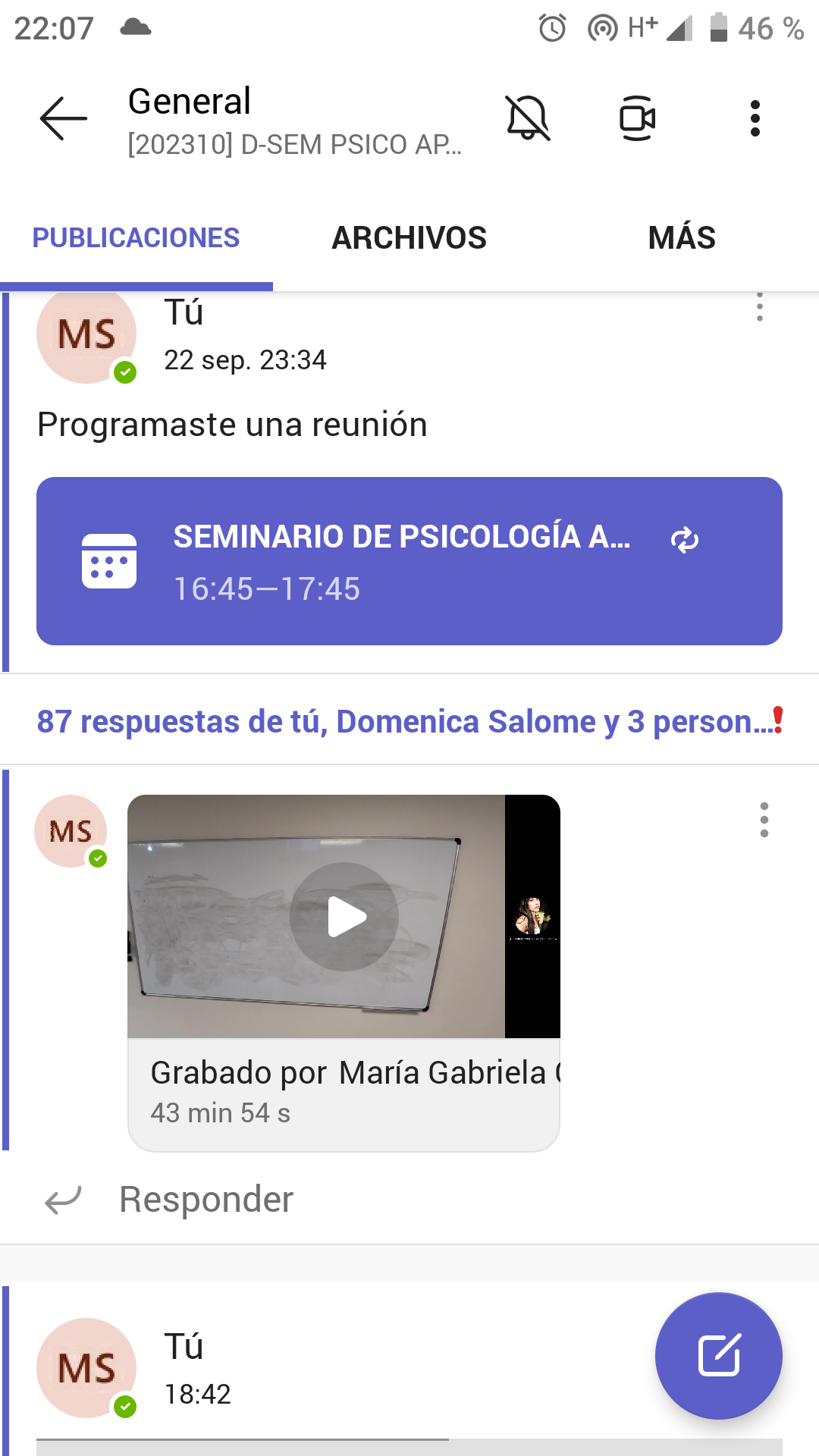Start a video meeting in this channel
Image resolution: width=819 pixels, height=1456 pixels.
[x=637, y=118]
